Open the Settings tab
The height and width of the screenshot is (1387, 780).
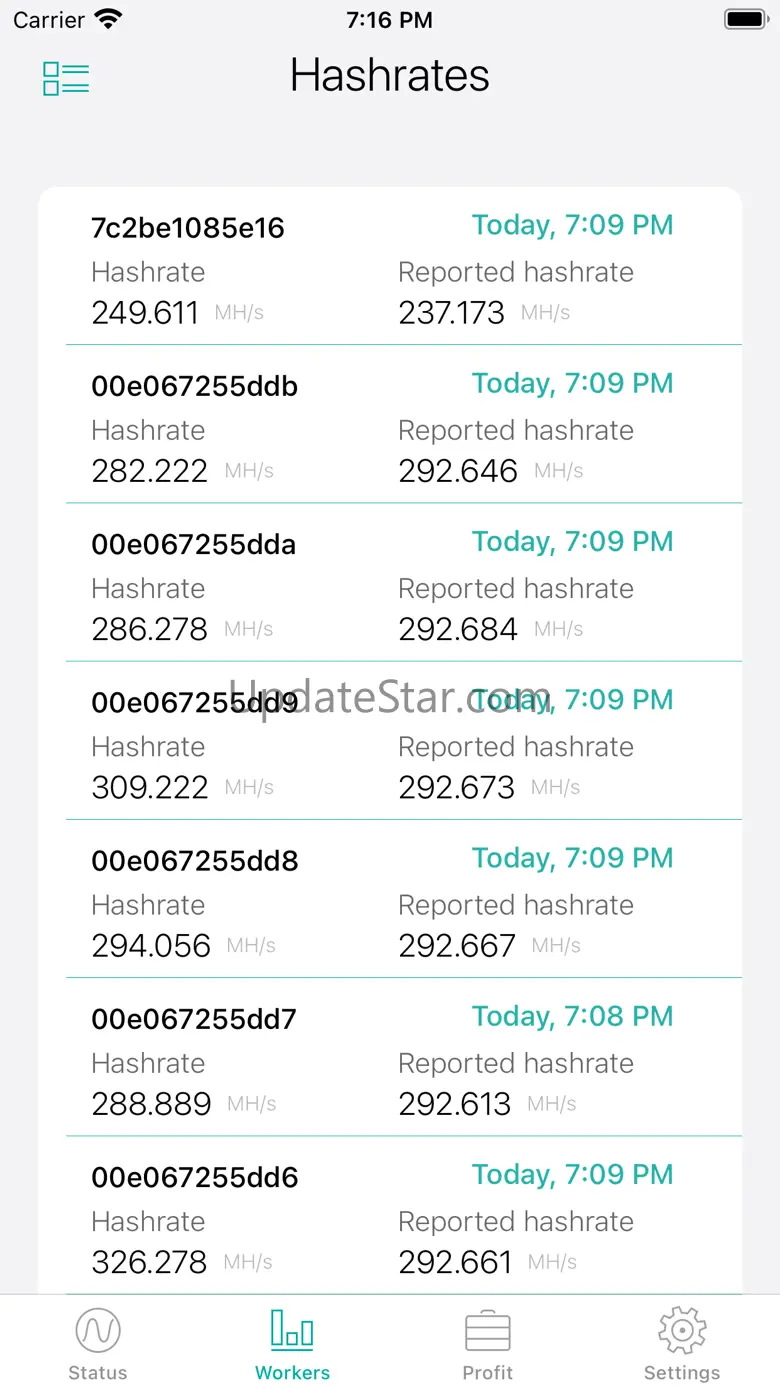[x=682, y=1342]
